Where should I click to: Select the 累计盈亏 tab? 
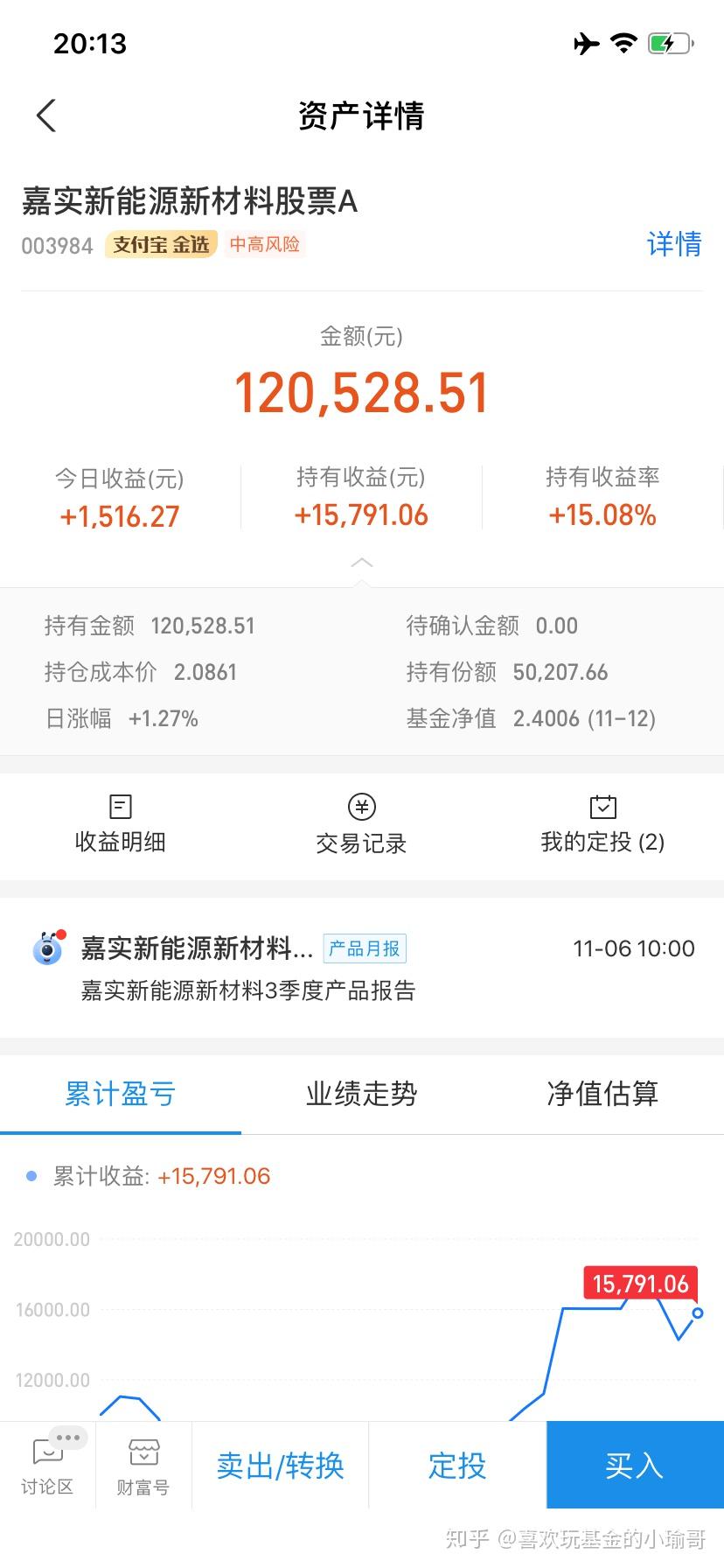tap(120, 1094)
